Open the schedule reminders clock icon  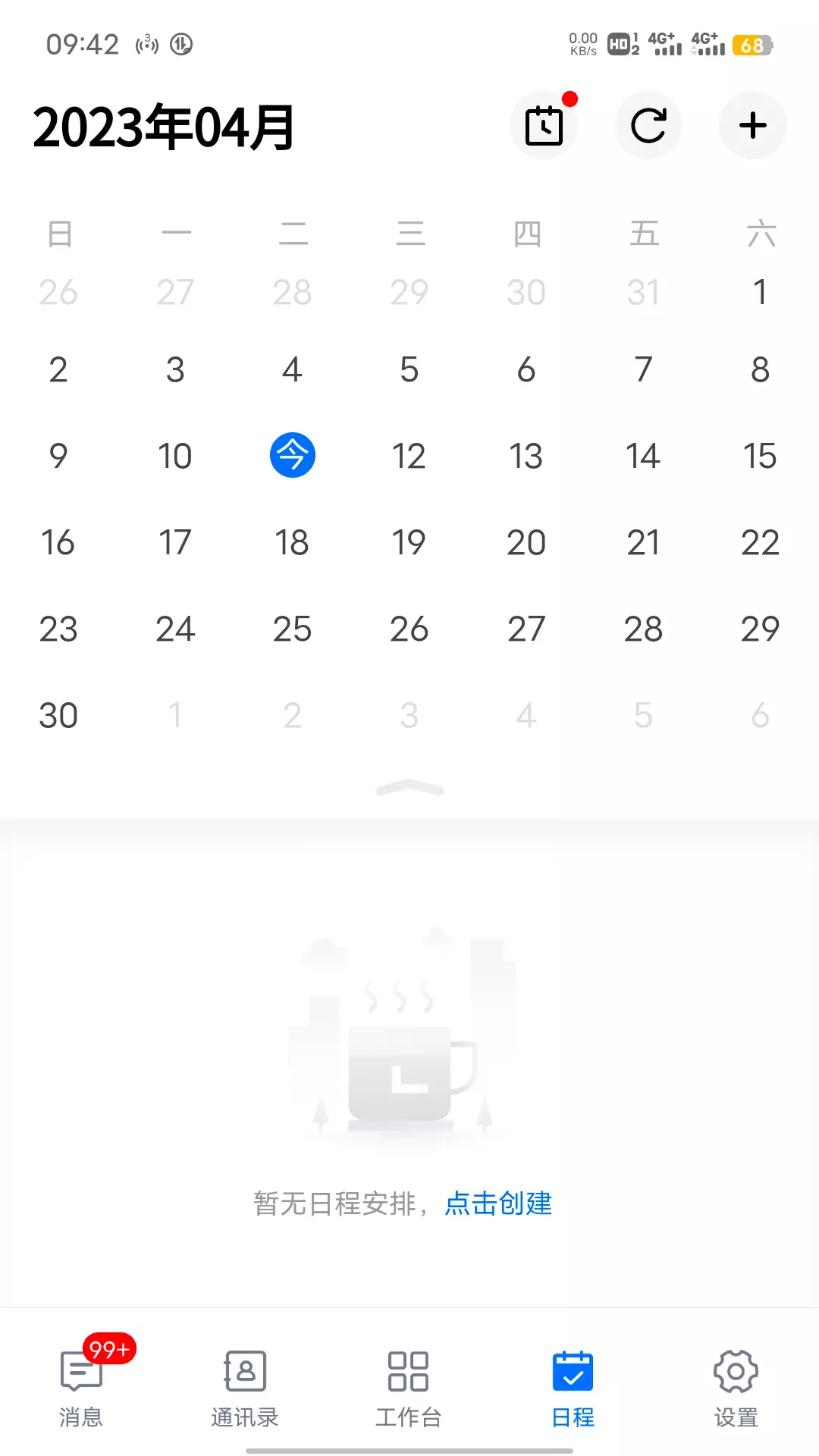(x=544, y=125)
